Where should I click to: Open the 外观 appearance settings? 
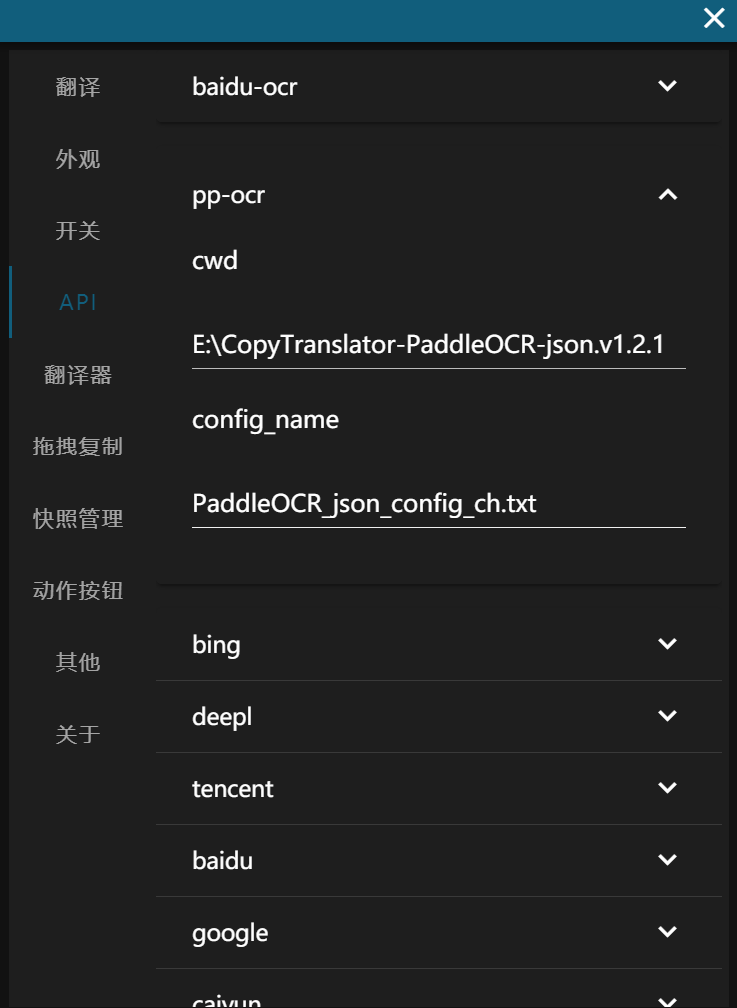78,159
